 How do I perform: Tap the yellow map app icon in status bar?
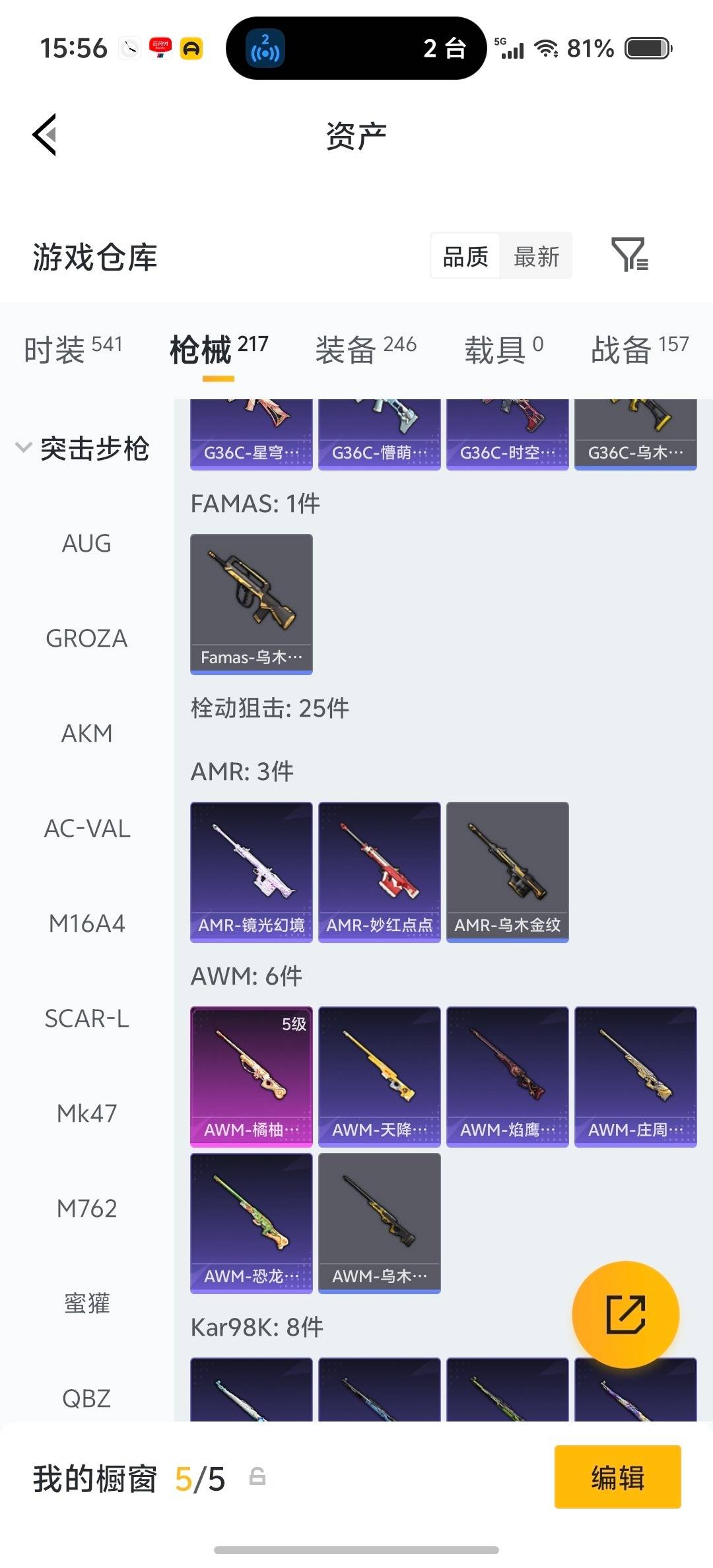[x=191, y=48]
